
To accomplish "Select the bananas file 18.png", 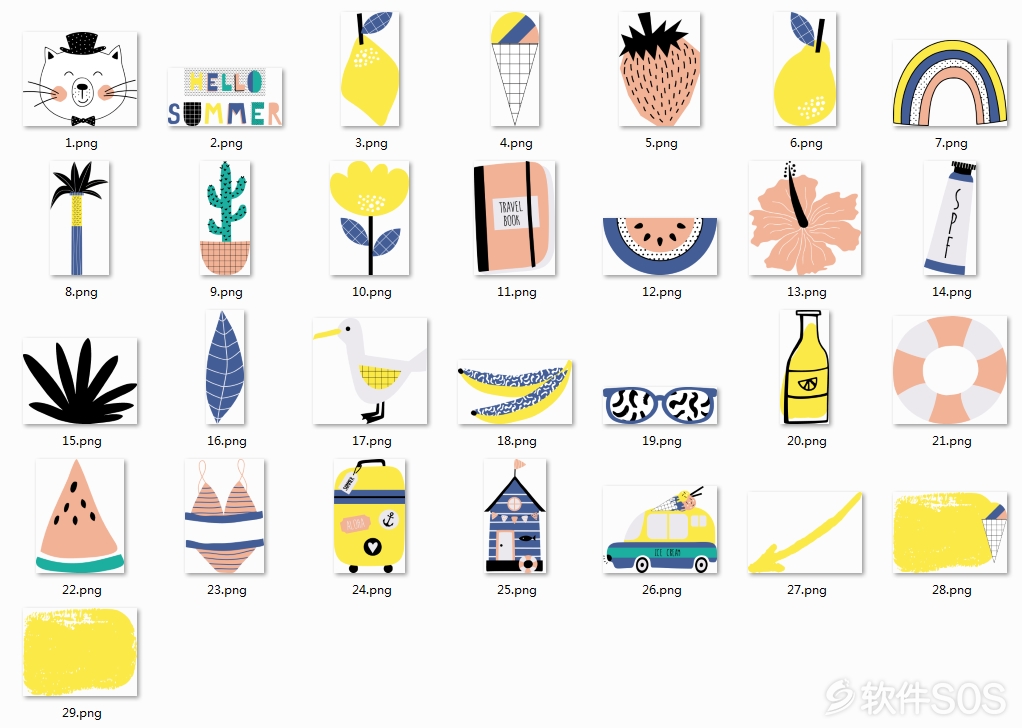I will (515, 391).
